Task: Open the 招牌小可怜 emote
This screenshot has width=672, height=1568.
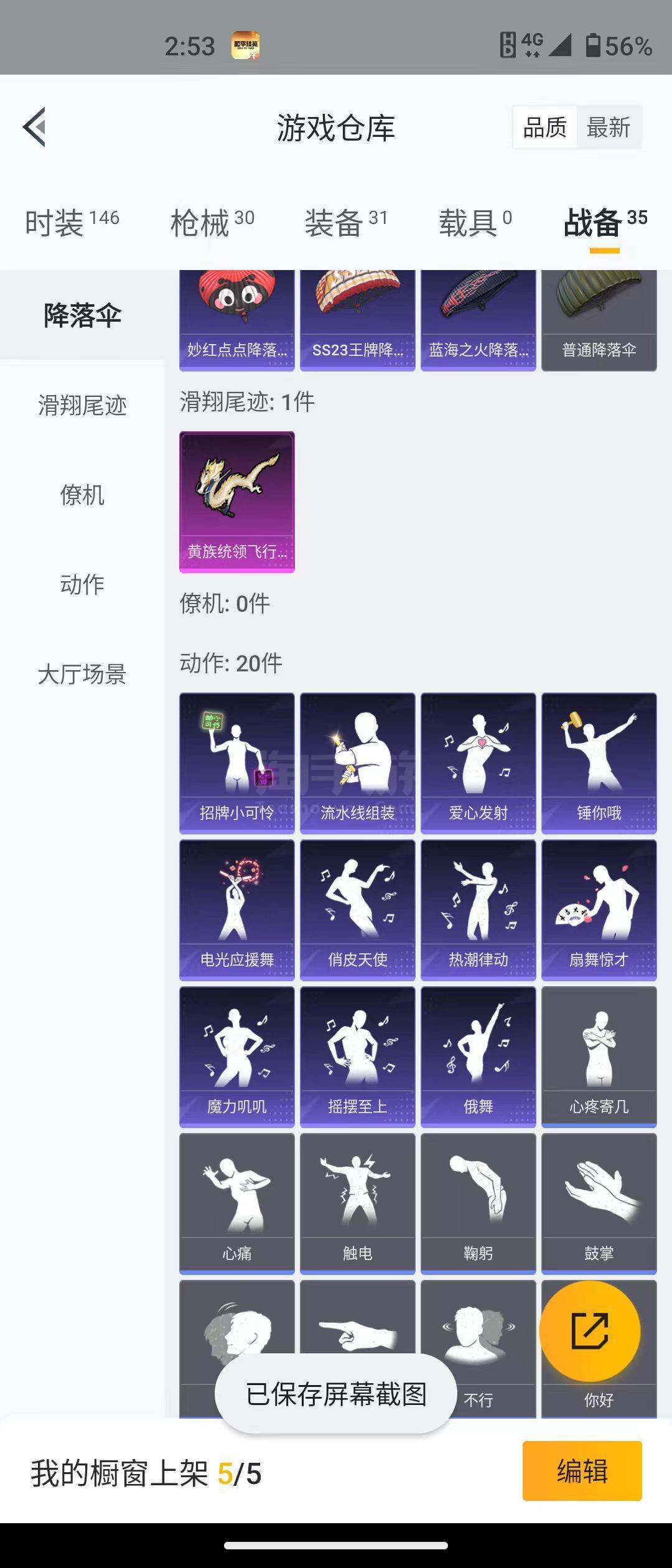Action: [237, 763]
